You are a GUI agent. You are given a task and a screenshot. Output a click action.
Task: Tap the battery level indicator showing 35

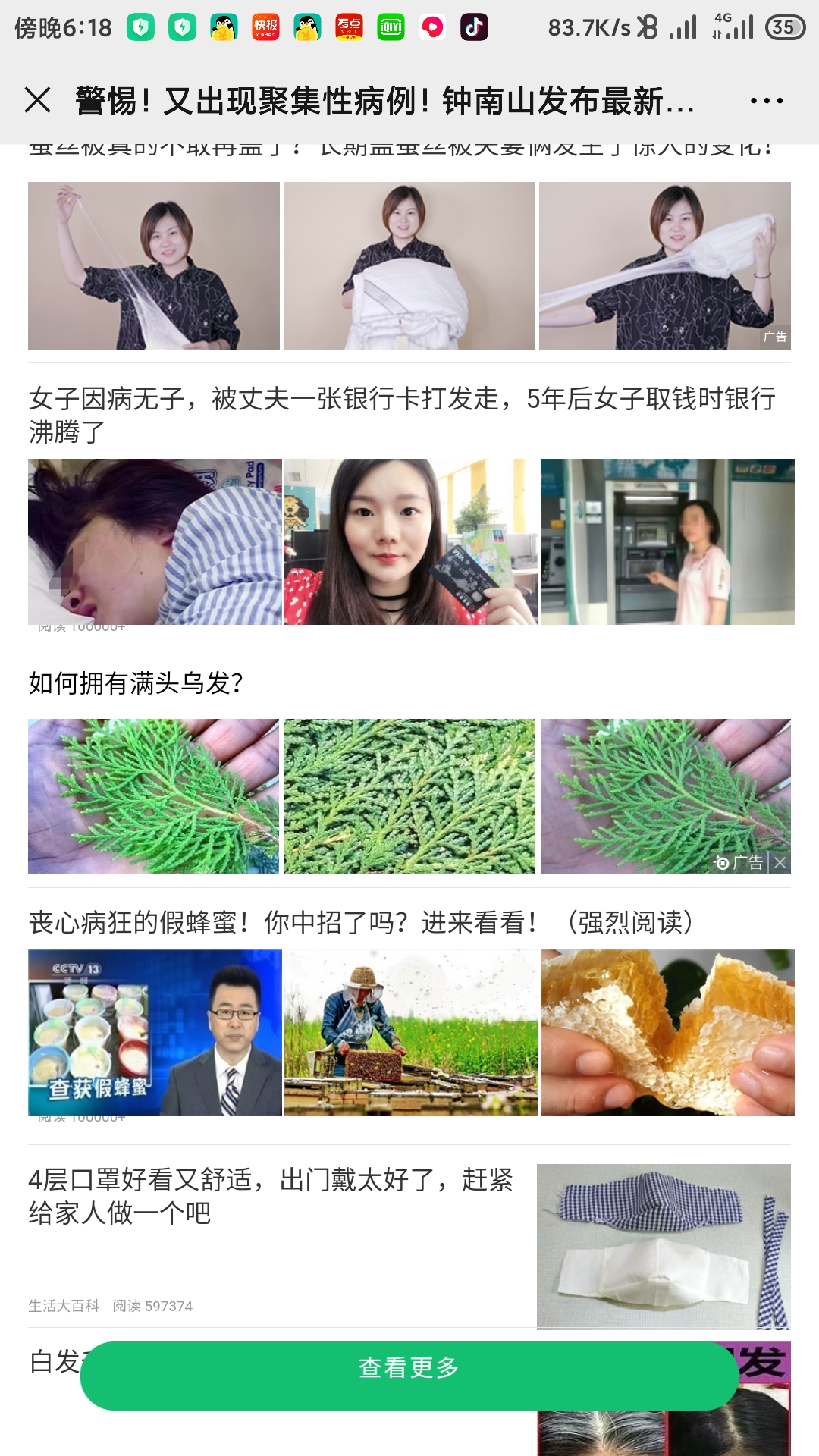[785, 25]
